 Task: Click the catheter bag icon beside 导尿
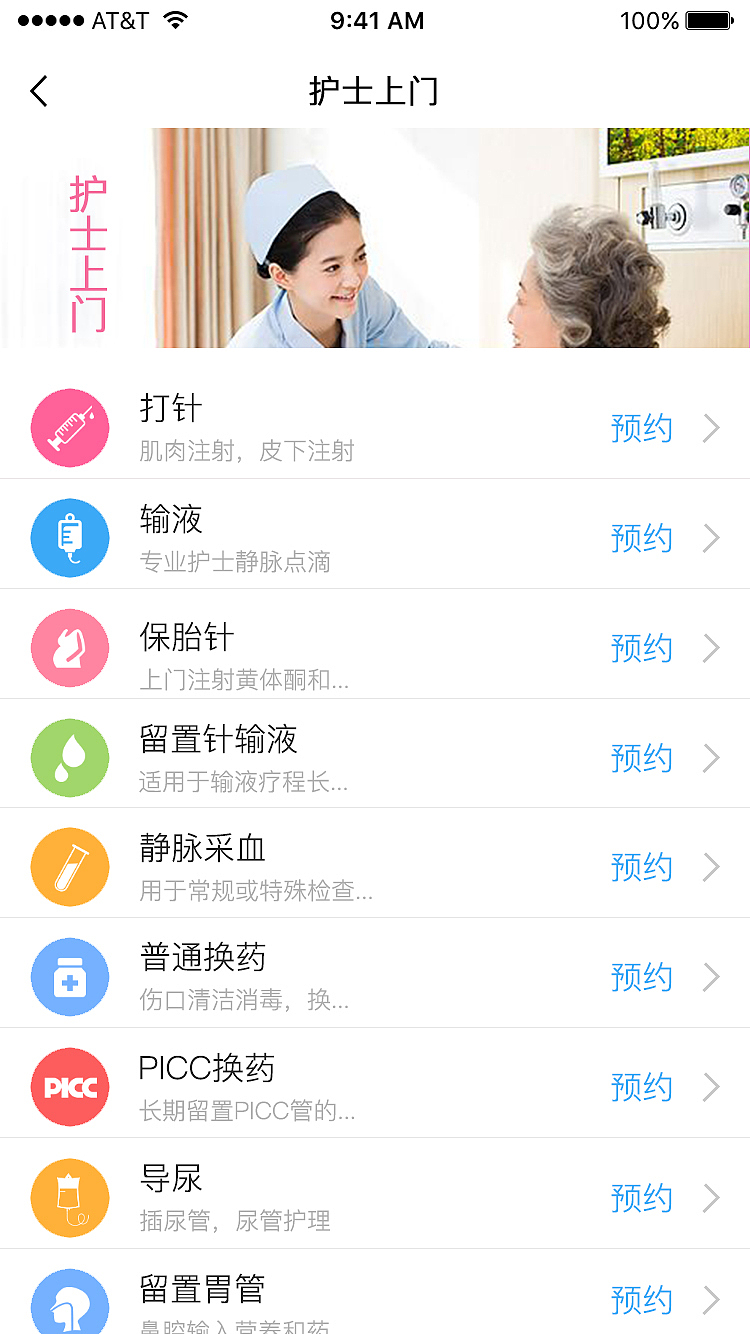[x=70, y=1197]
